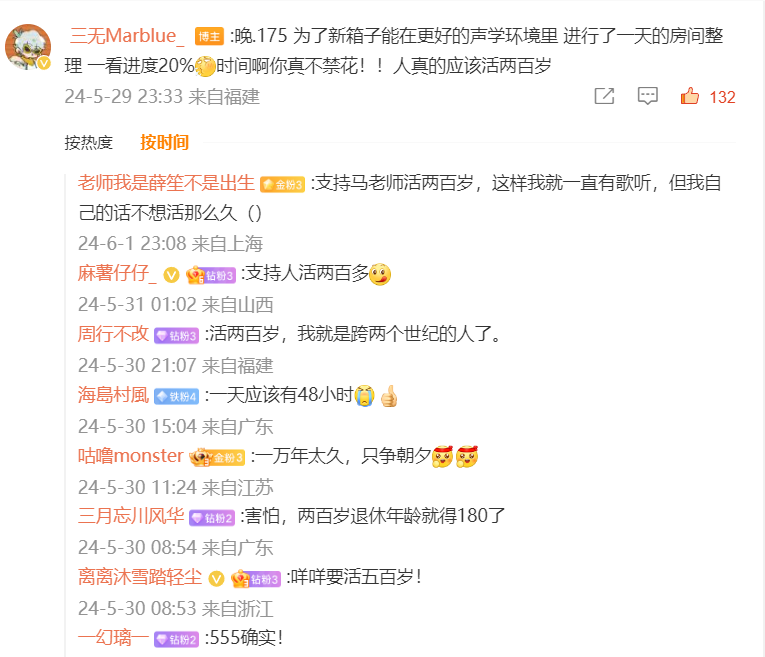Open the 三无Marblue_ username link
765x657 pixels.
[x=127, y=37]
